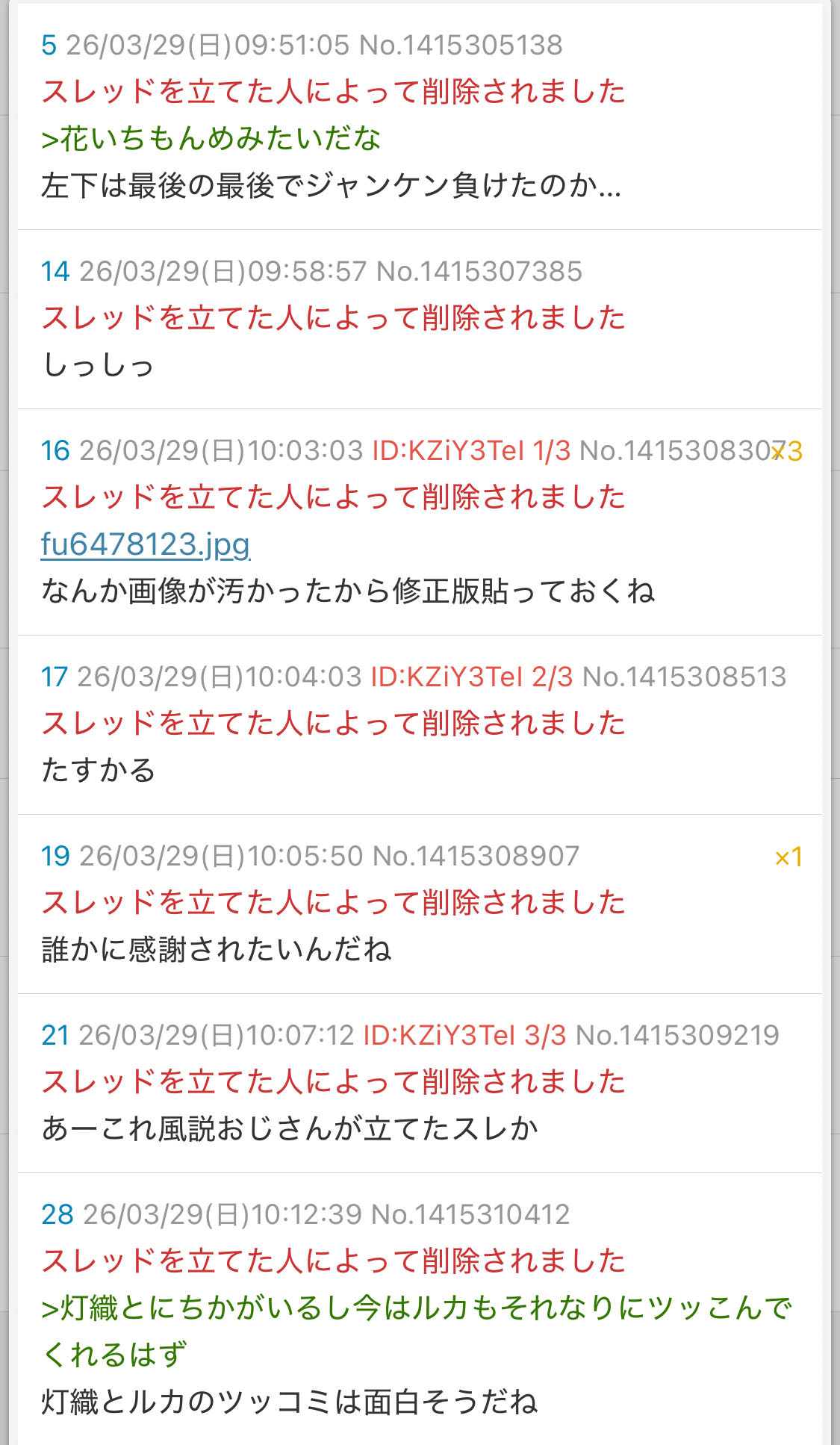Screen dimensions: 840x1445
Task: Tap post number 5
Action: click(x=49, y=46)
